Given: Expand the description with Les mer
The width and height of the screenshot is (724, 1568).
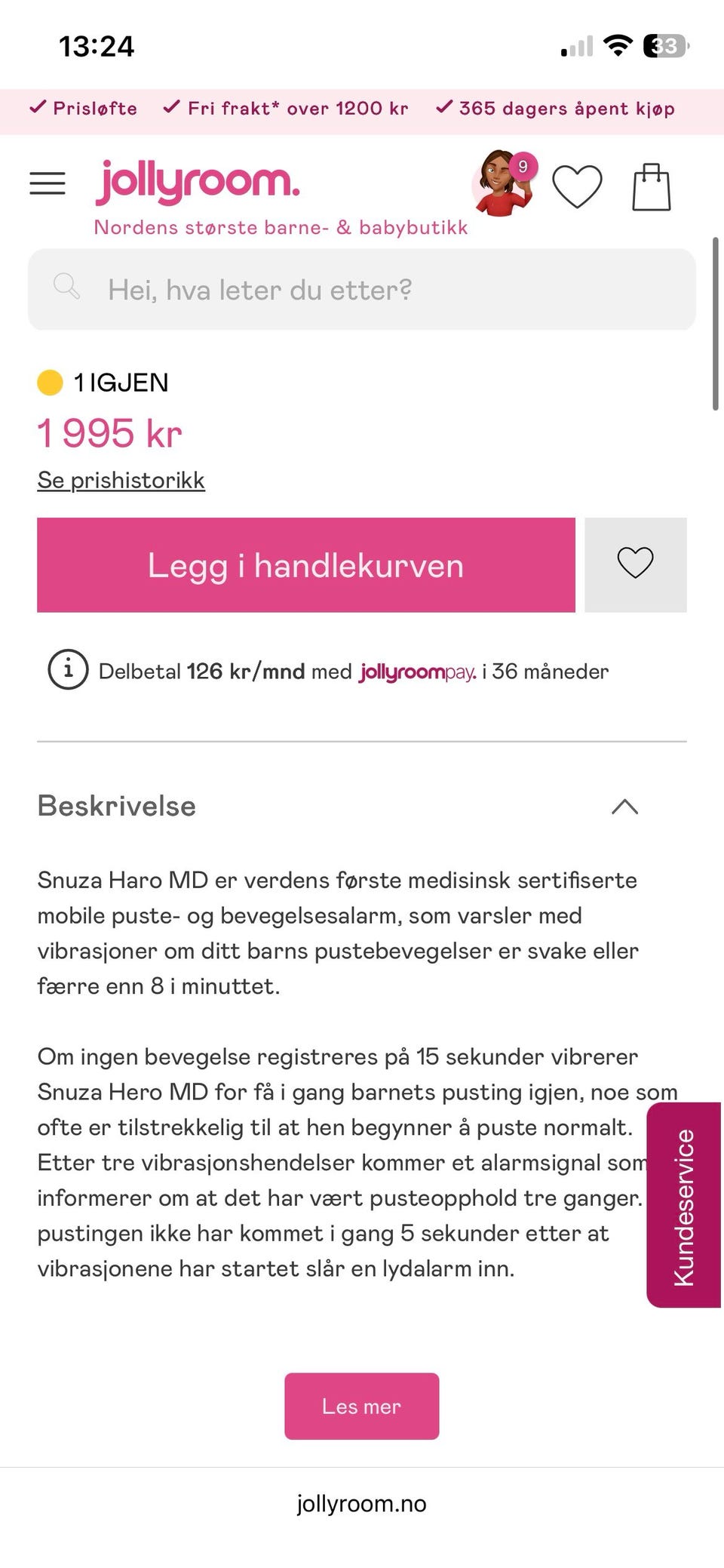Looking at the screenshot, I should [361, 1405].
